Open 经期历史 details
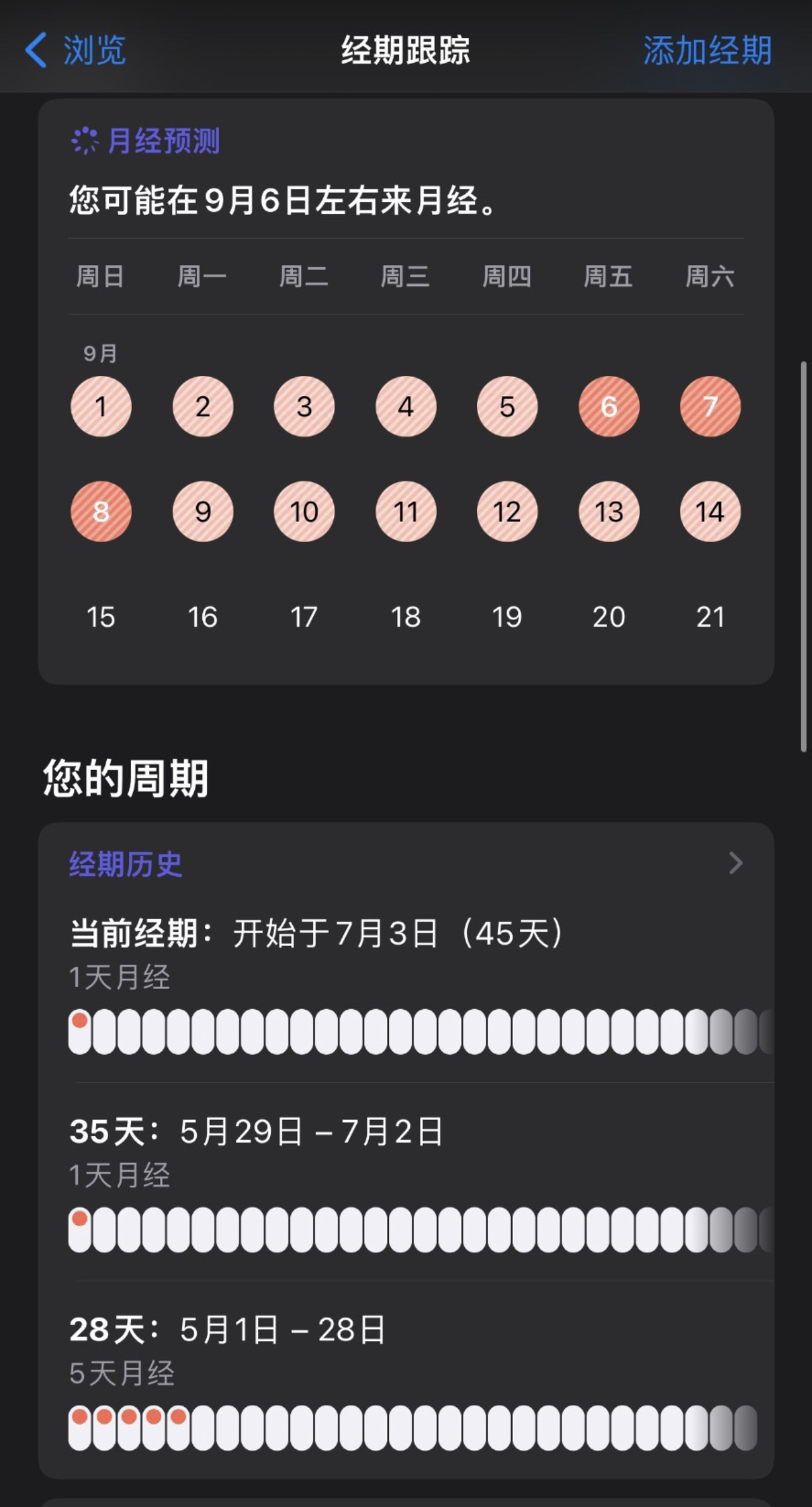 (x=405, y=864)
